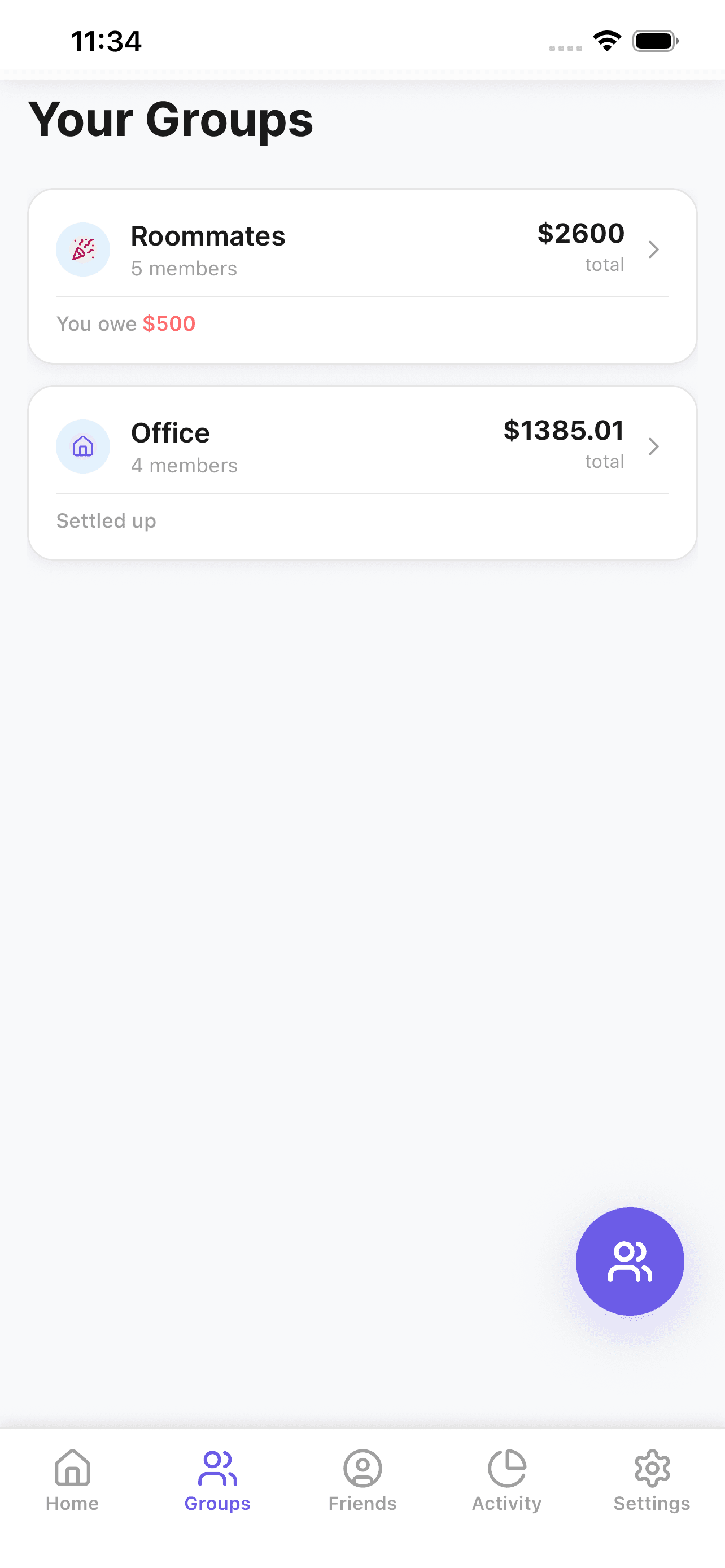This screenshot has width=725, height=1568.
Task: Expand the Office group with its chevron
Action: pos(654,446)
